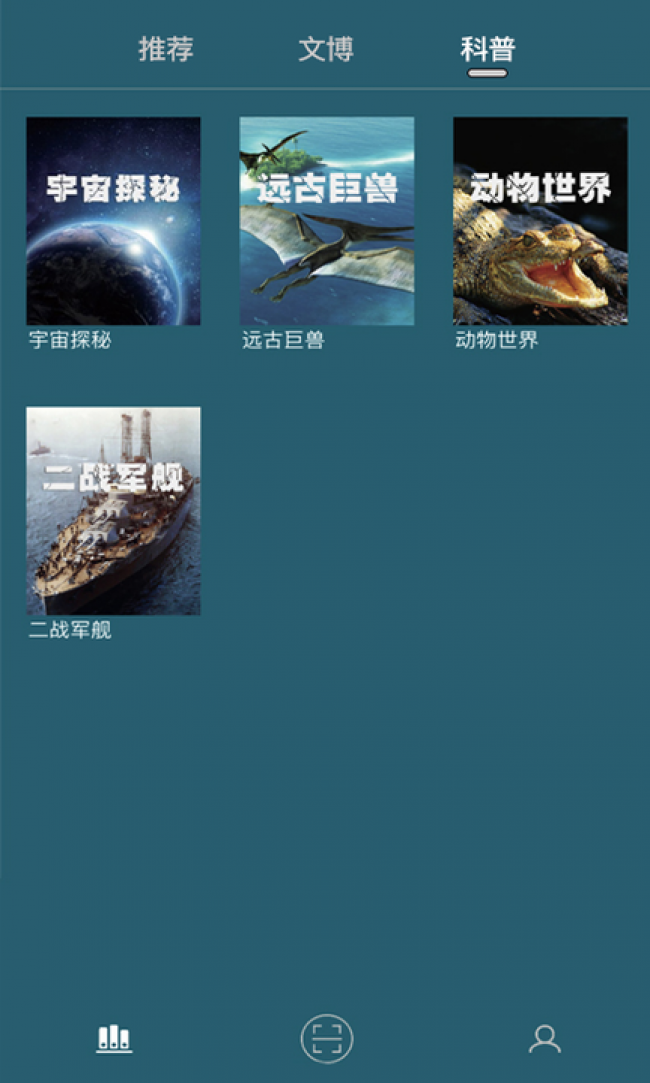Screen dimensions: 650x1083
Task: Go to the bookshelf in bottom bar
Action: (114, 1038)
